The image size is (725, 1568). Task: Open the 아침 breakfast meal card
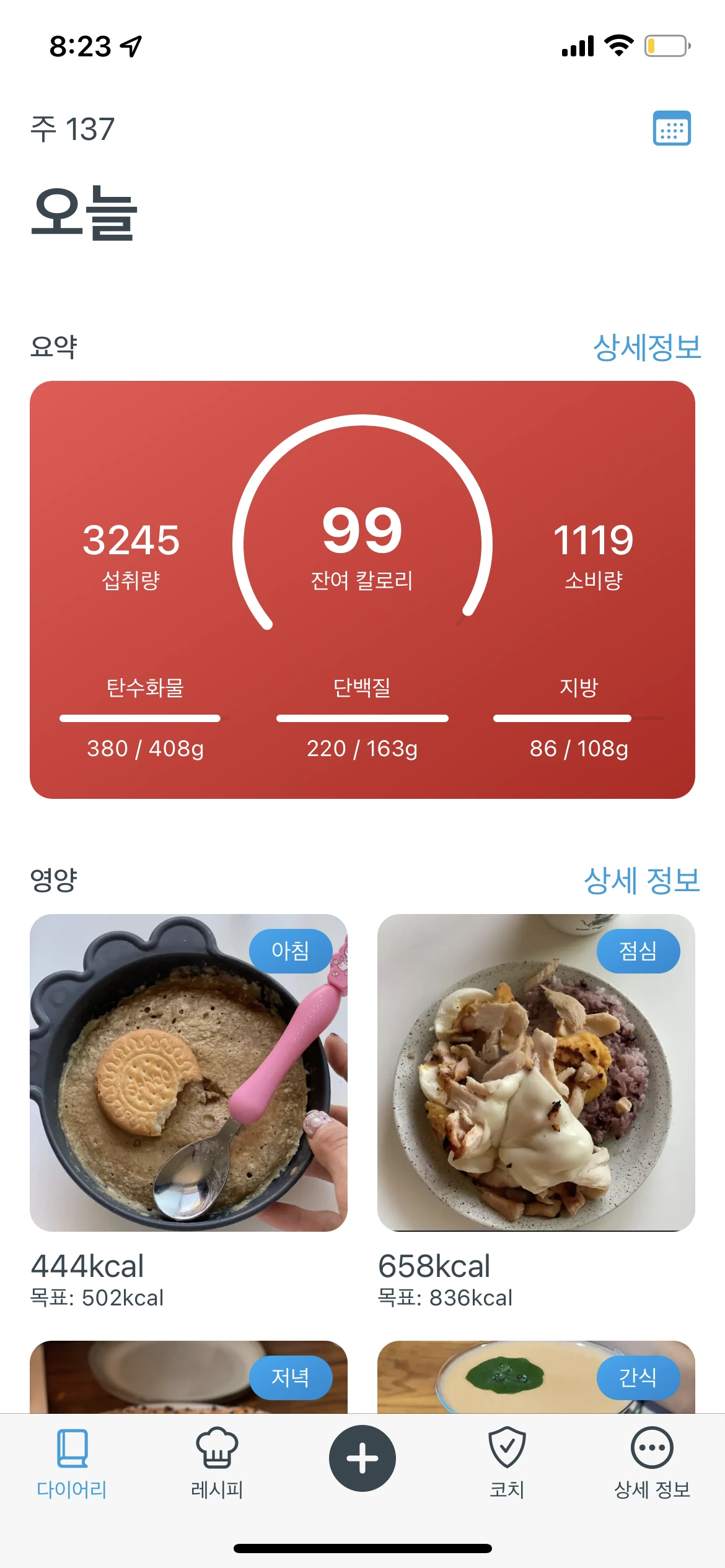click(188, 1073)
